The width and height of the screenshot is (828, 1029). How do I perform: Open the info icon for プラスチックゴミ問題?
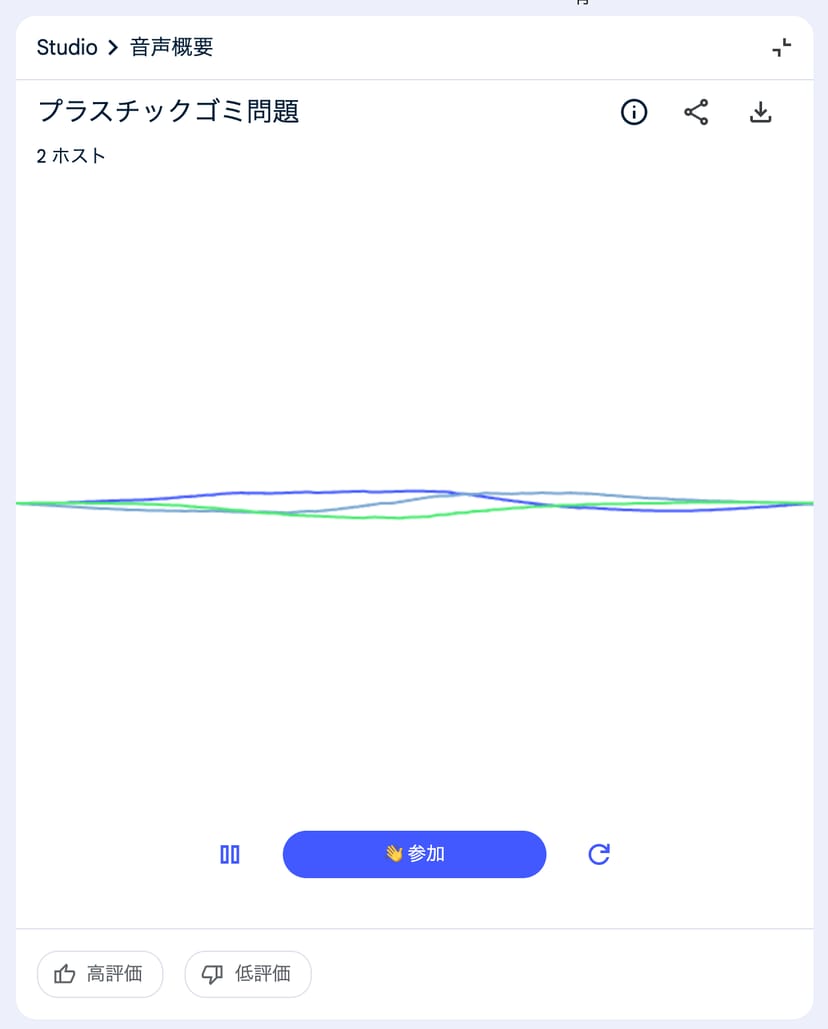(x=634, y=112)
